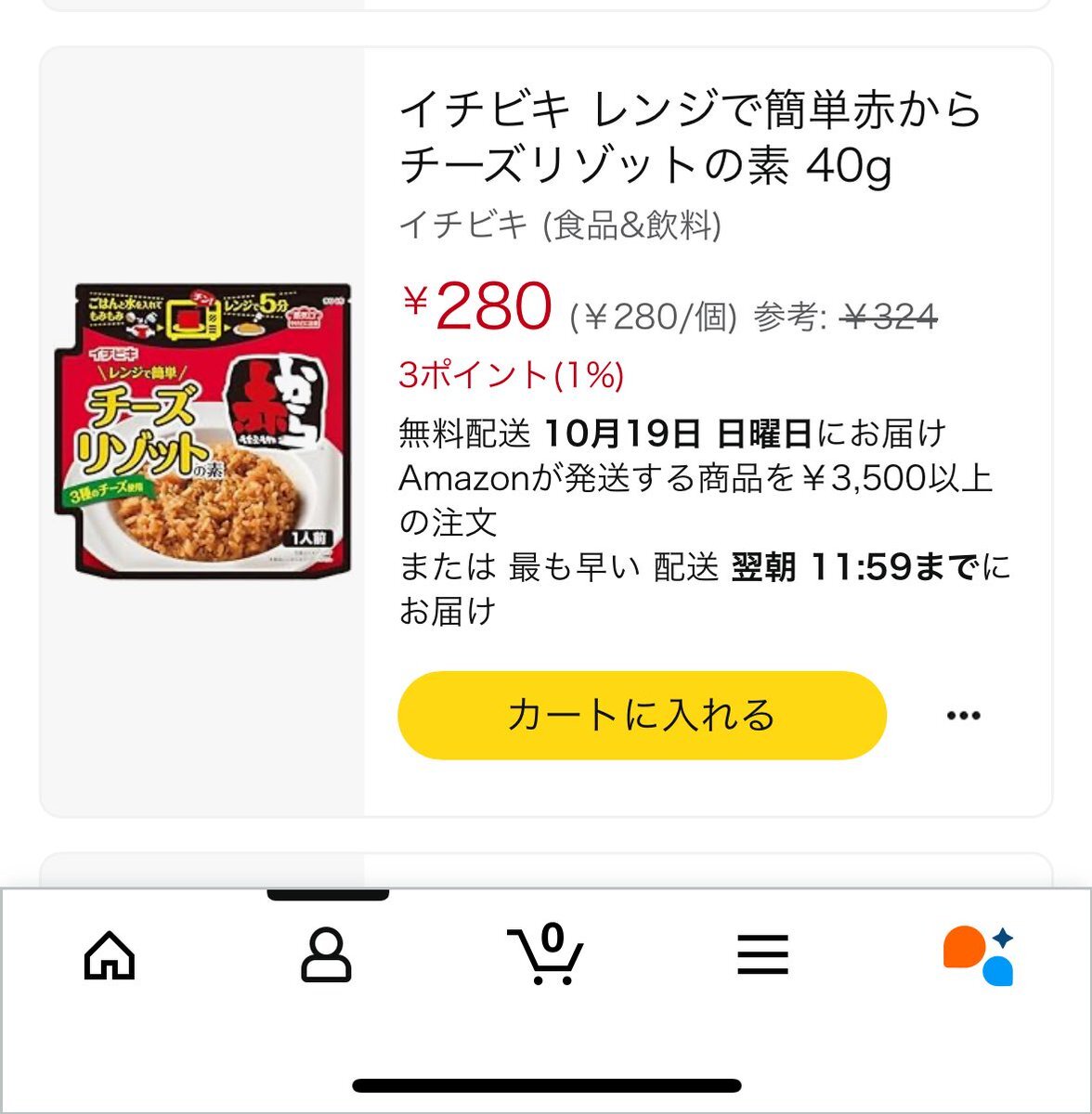Image resolution: width=1092 pixels, height=1114 pixels.
Task: Open the hamburger menu tab
Action: (762, 954)
